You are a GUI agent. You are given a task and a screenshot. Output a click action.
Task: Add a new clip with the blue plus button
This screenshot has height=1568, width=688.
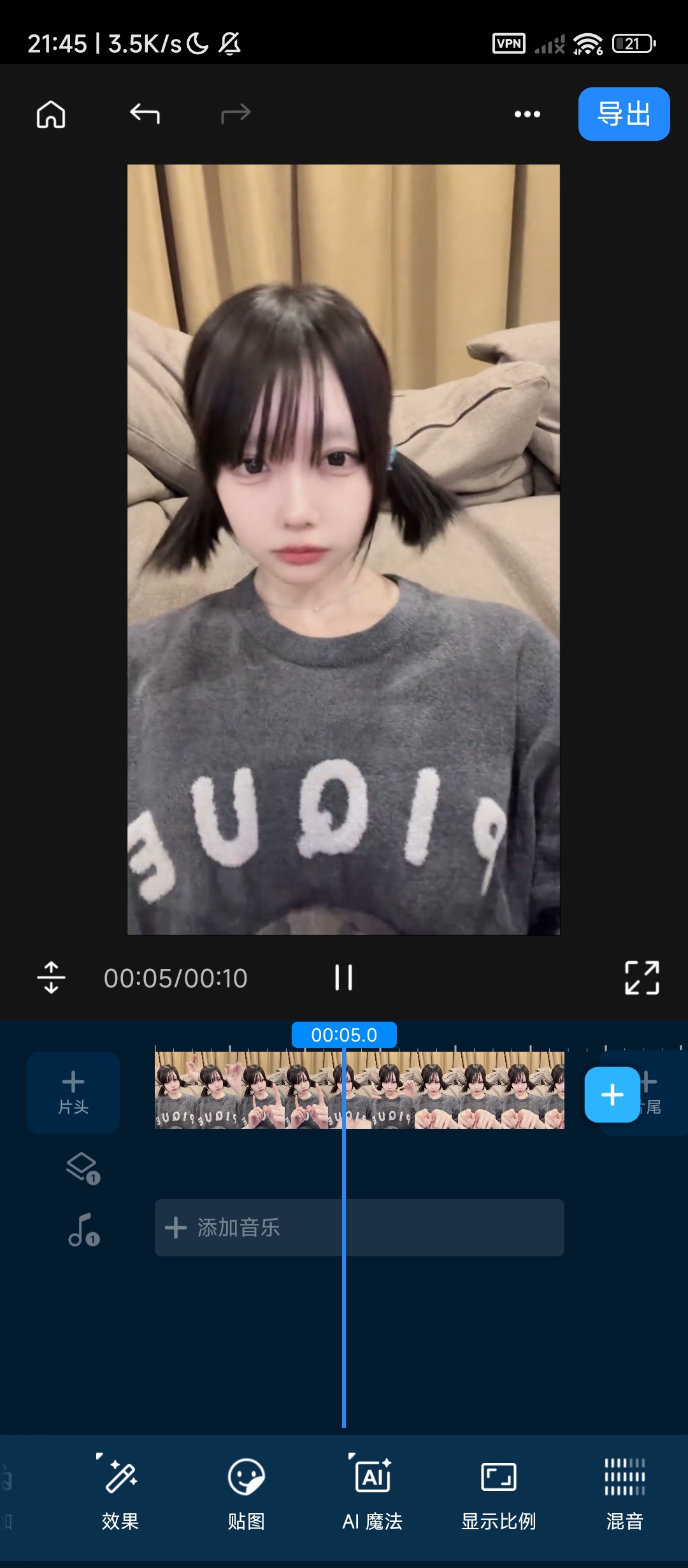[x=612, y=1094]
